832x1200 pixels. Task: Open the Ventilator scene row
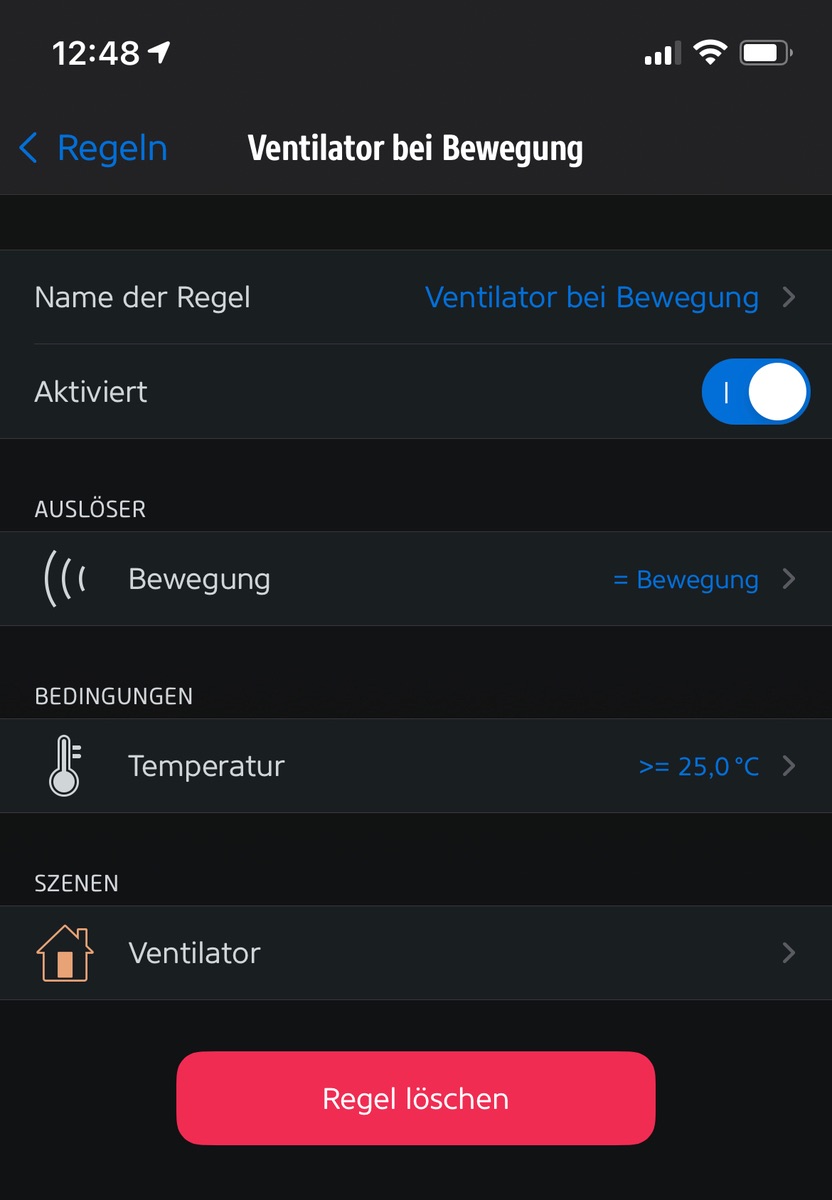pyautogui.click(x=415, y=953)
